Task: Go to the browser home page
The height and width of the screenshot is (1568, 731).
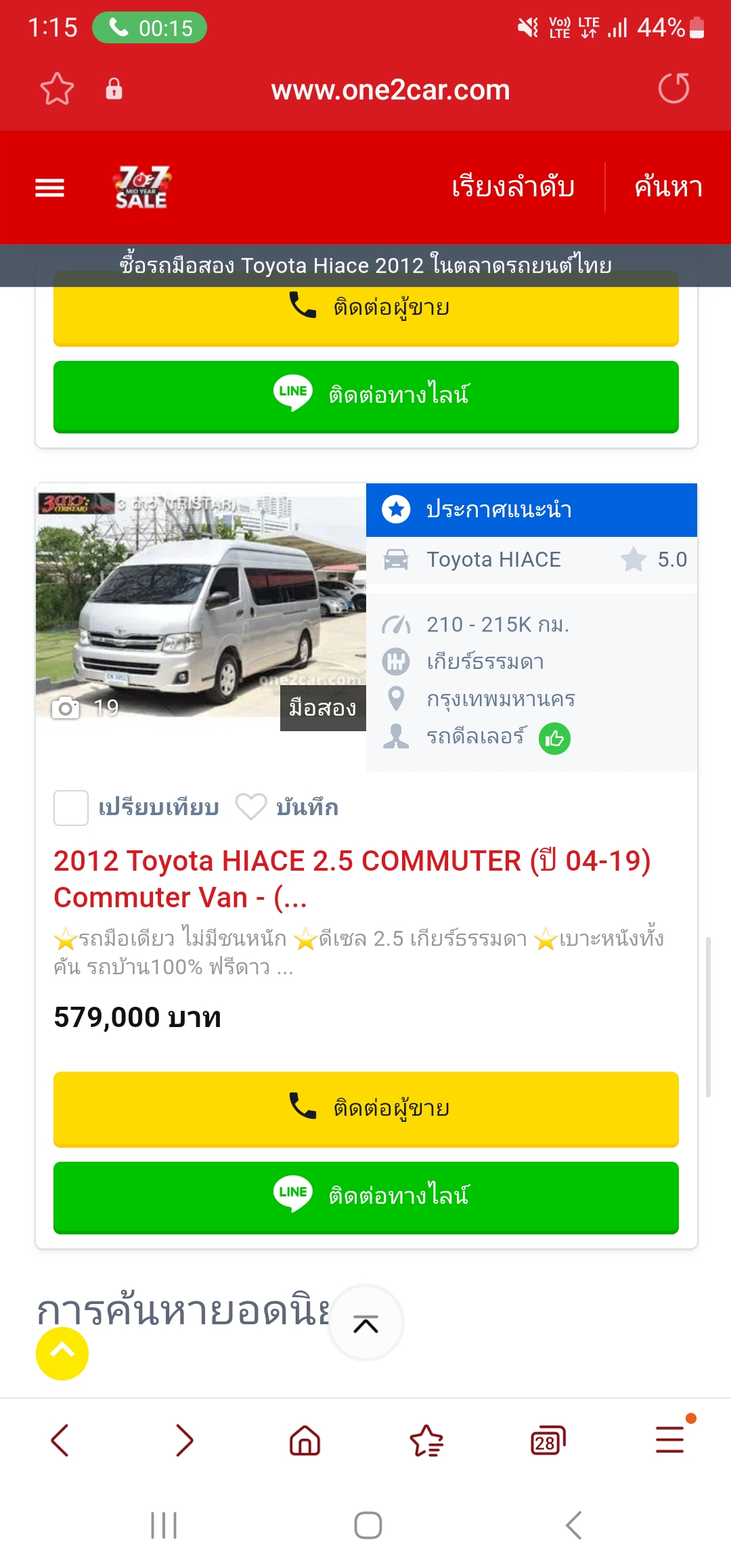Action: (305, 1440)
